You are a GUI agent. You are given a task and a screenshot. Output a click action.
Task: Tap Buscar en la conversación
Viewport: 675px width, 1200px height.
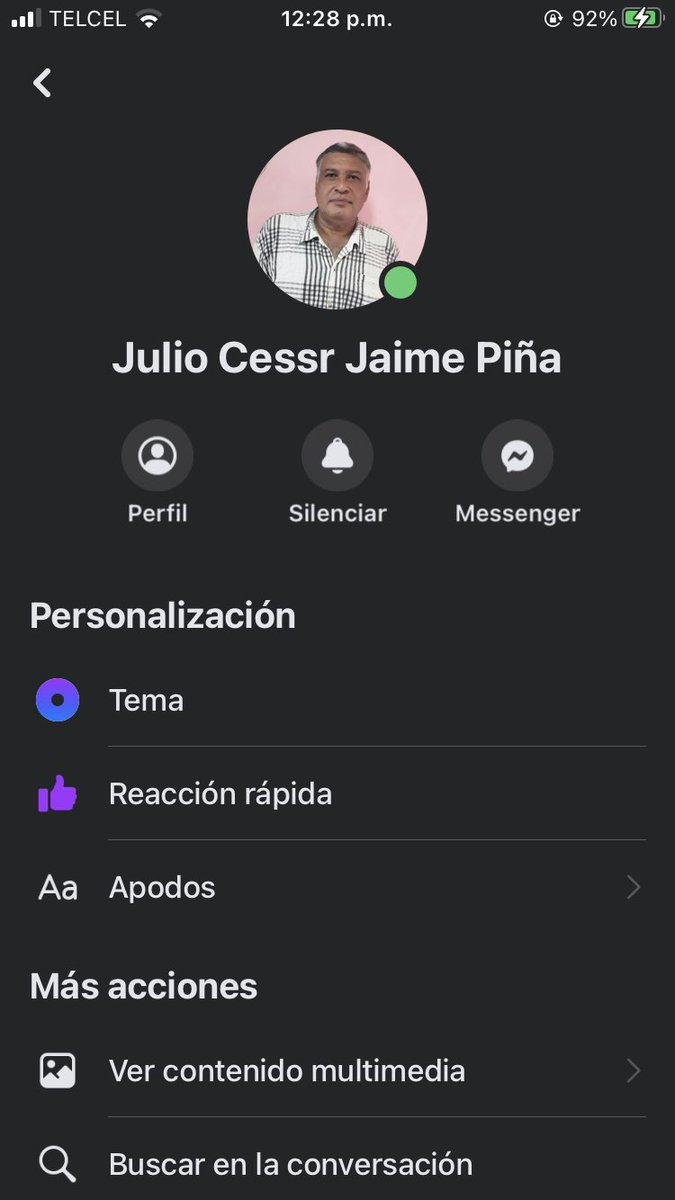click(x=290, y=1164)
